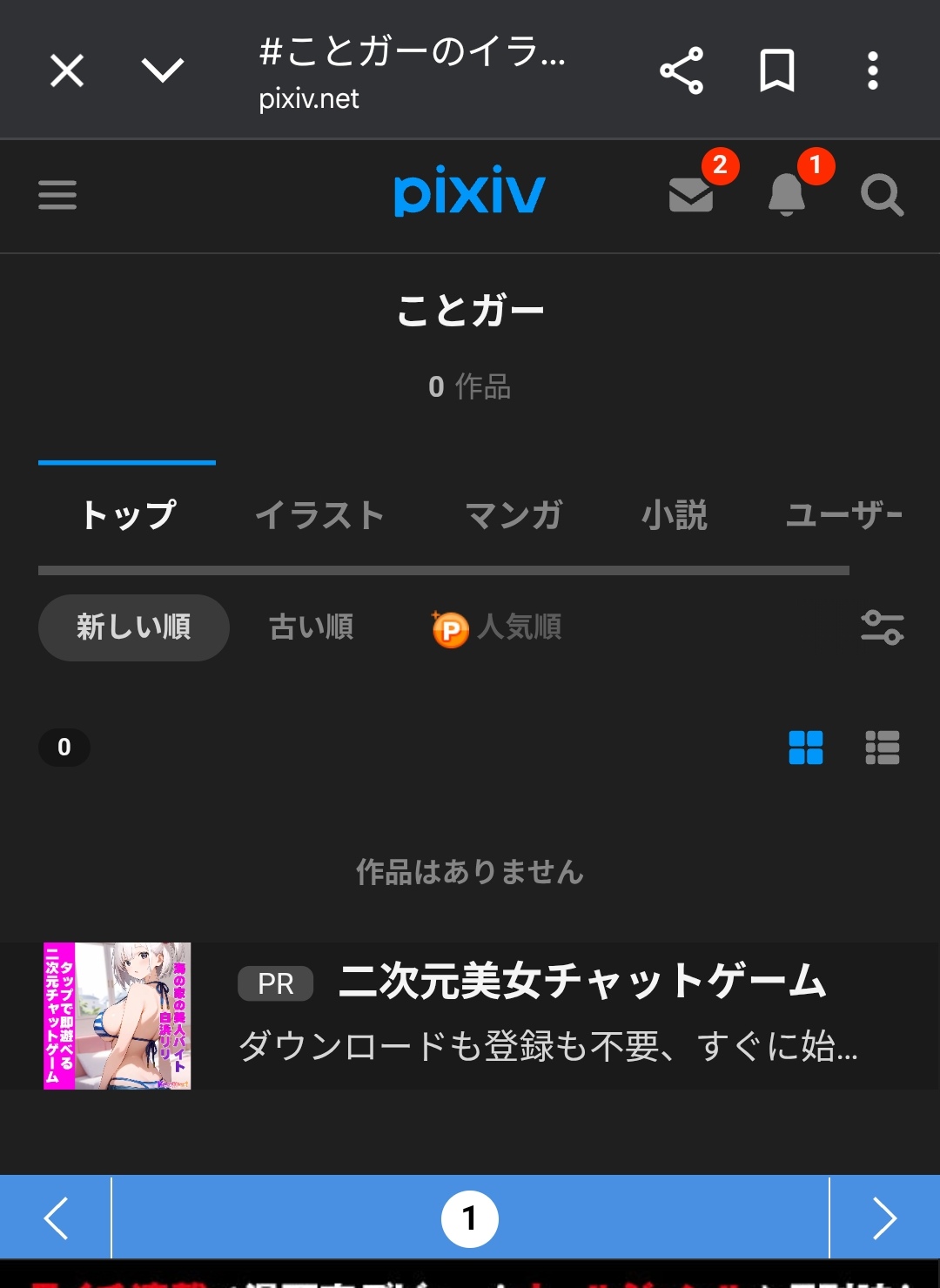Bookmark this page in the browser
This screenshot has width=940, height=1288.
[776, 70]
